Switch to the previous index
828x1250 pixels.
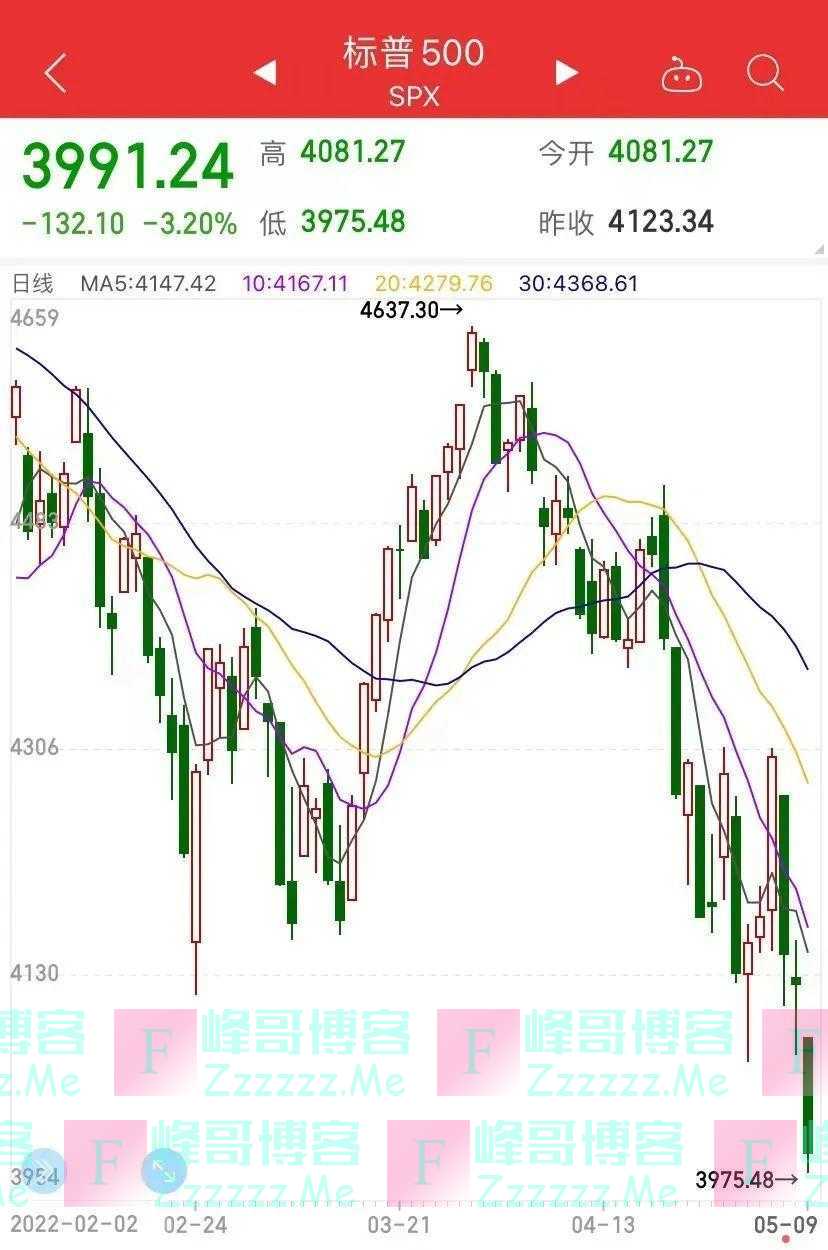[264, 73]
